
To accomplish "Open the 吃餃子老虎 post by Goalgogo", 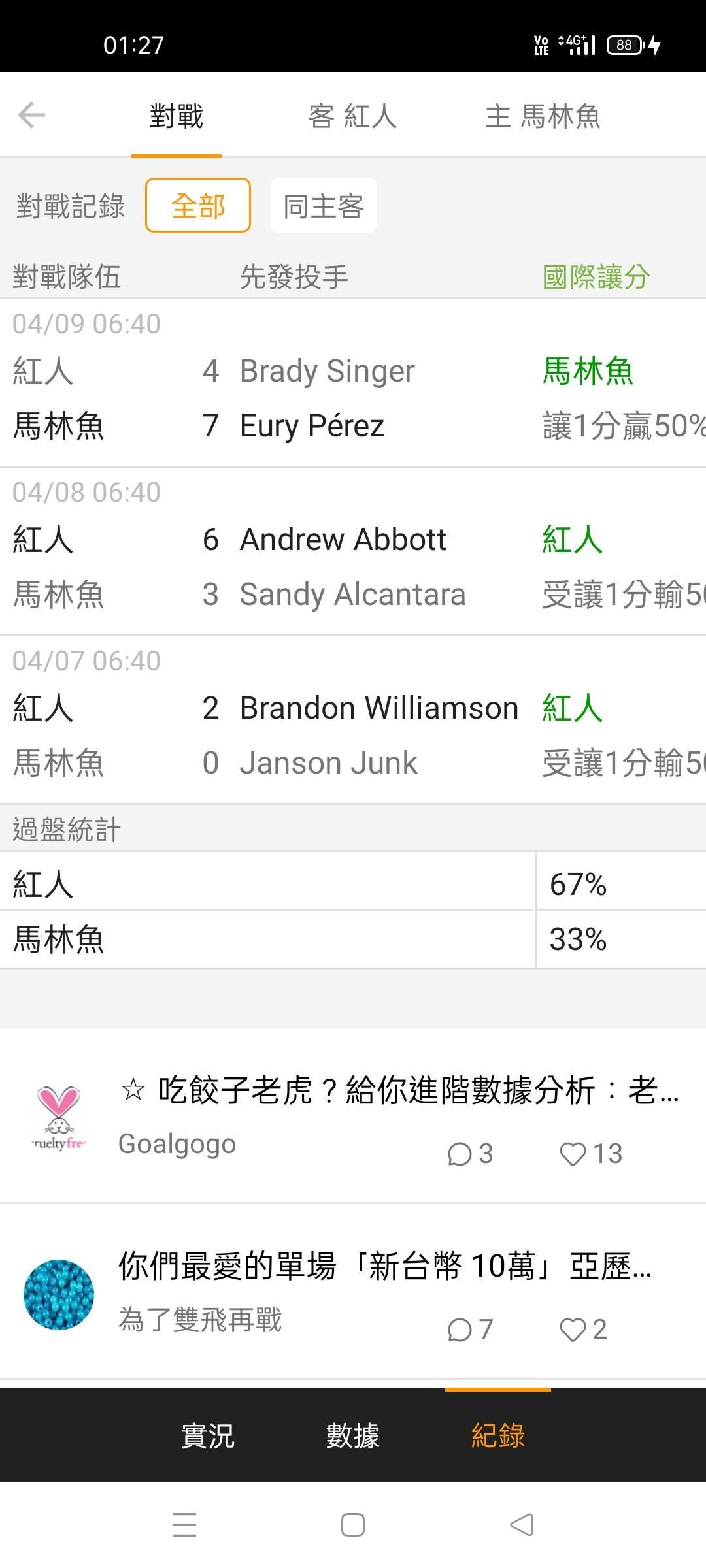I will coord(399,1090).
